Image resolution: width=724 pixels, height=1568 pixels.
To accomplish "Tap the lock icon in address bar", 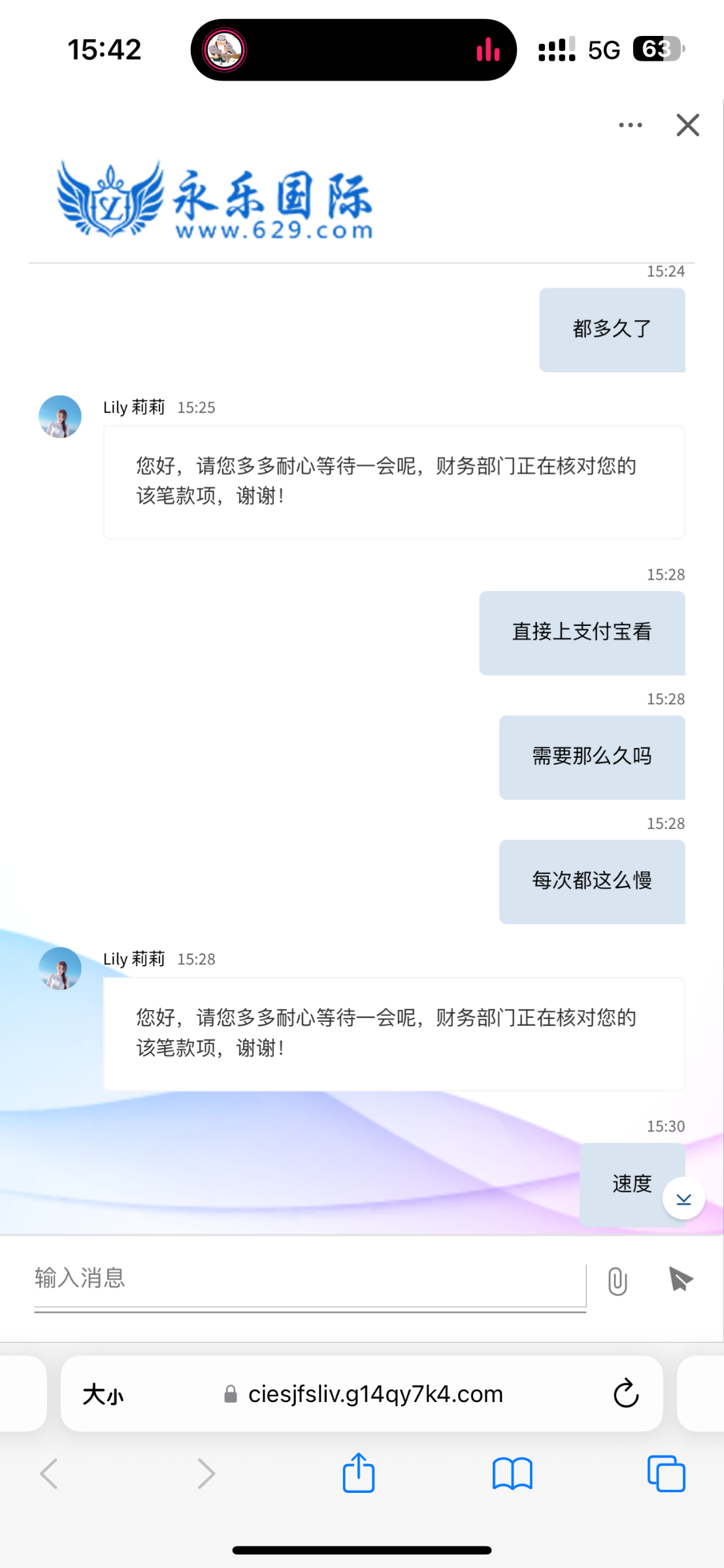I will (230, 1393).
